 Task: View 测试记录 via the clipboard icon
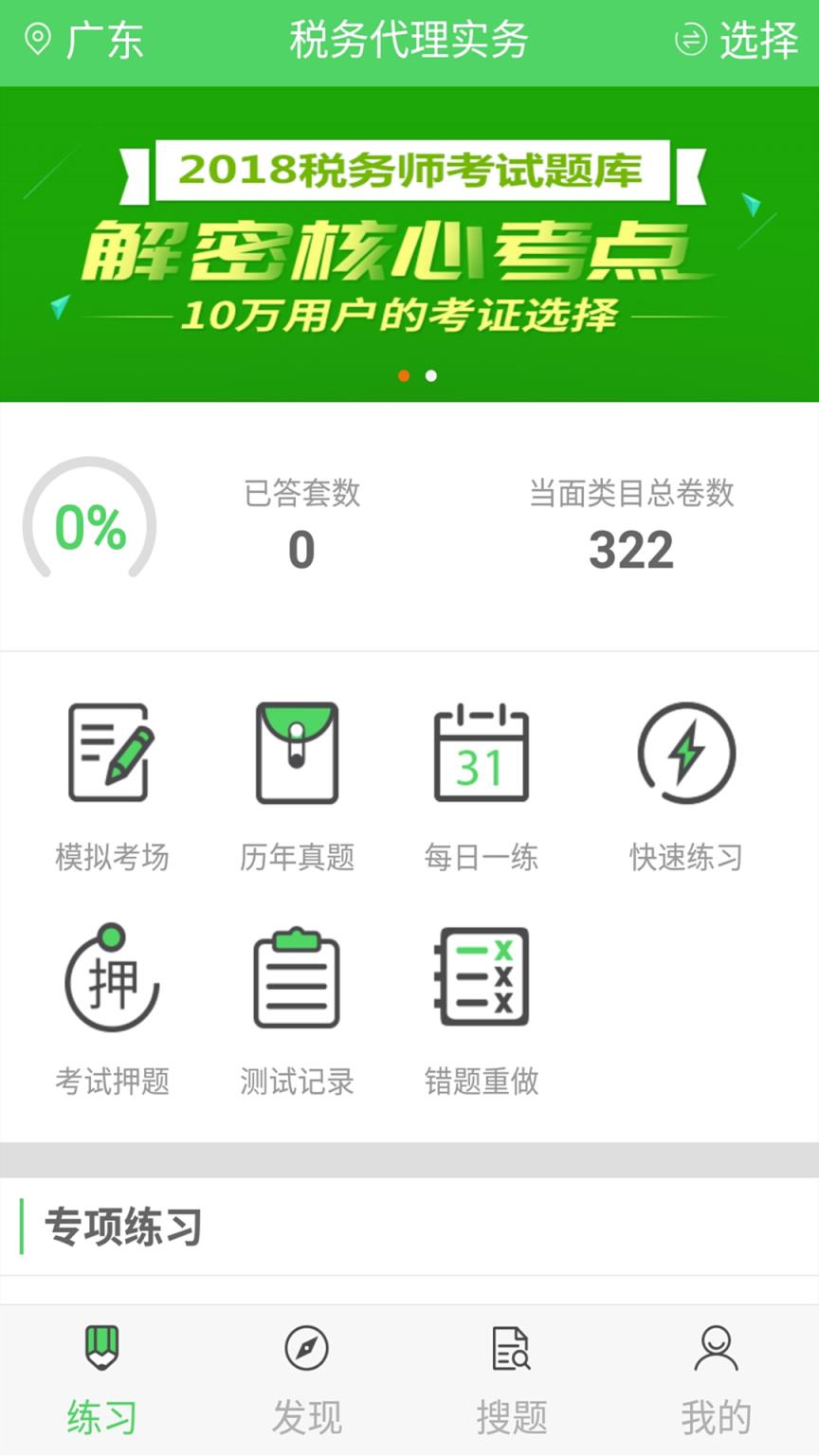[298, 978]
